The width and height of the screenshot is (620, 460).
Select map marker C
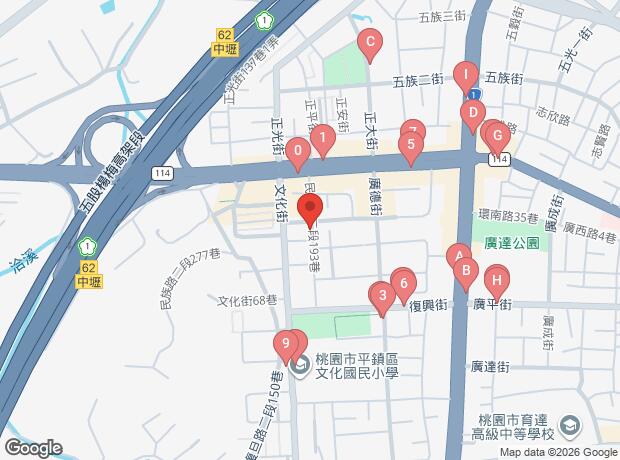click(370, 42)
